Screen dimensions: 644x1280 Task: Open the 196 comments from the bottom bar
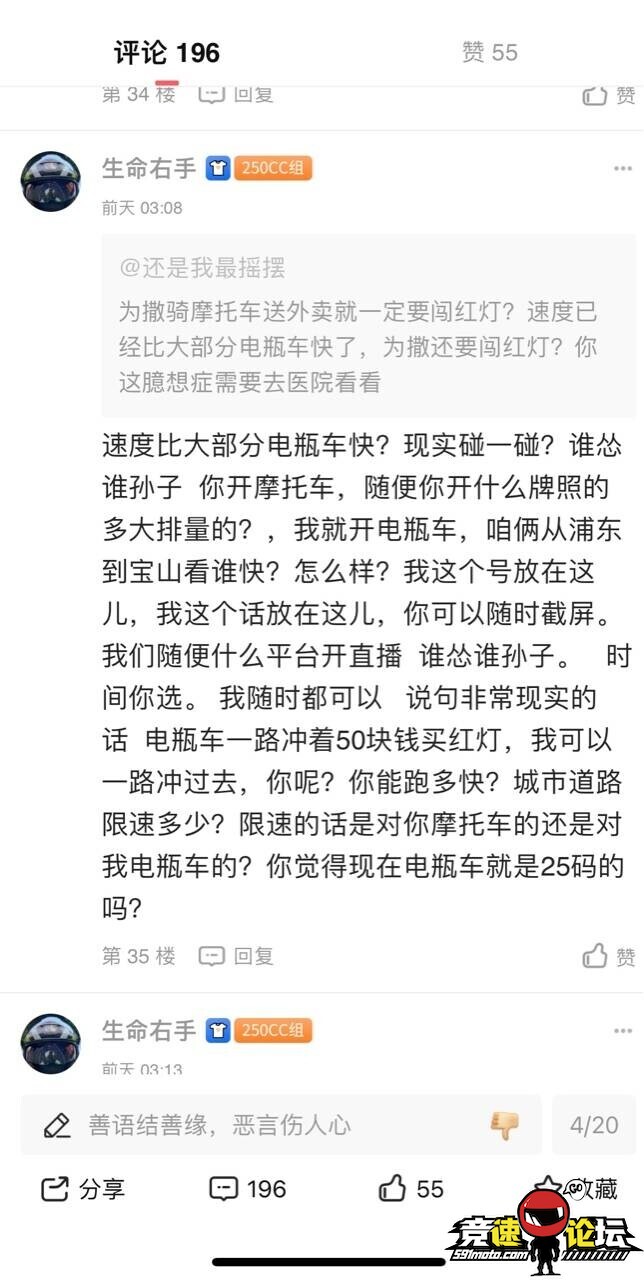[x=247, y=1189]
